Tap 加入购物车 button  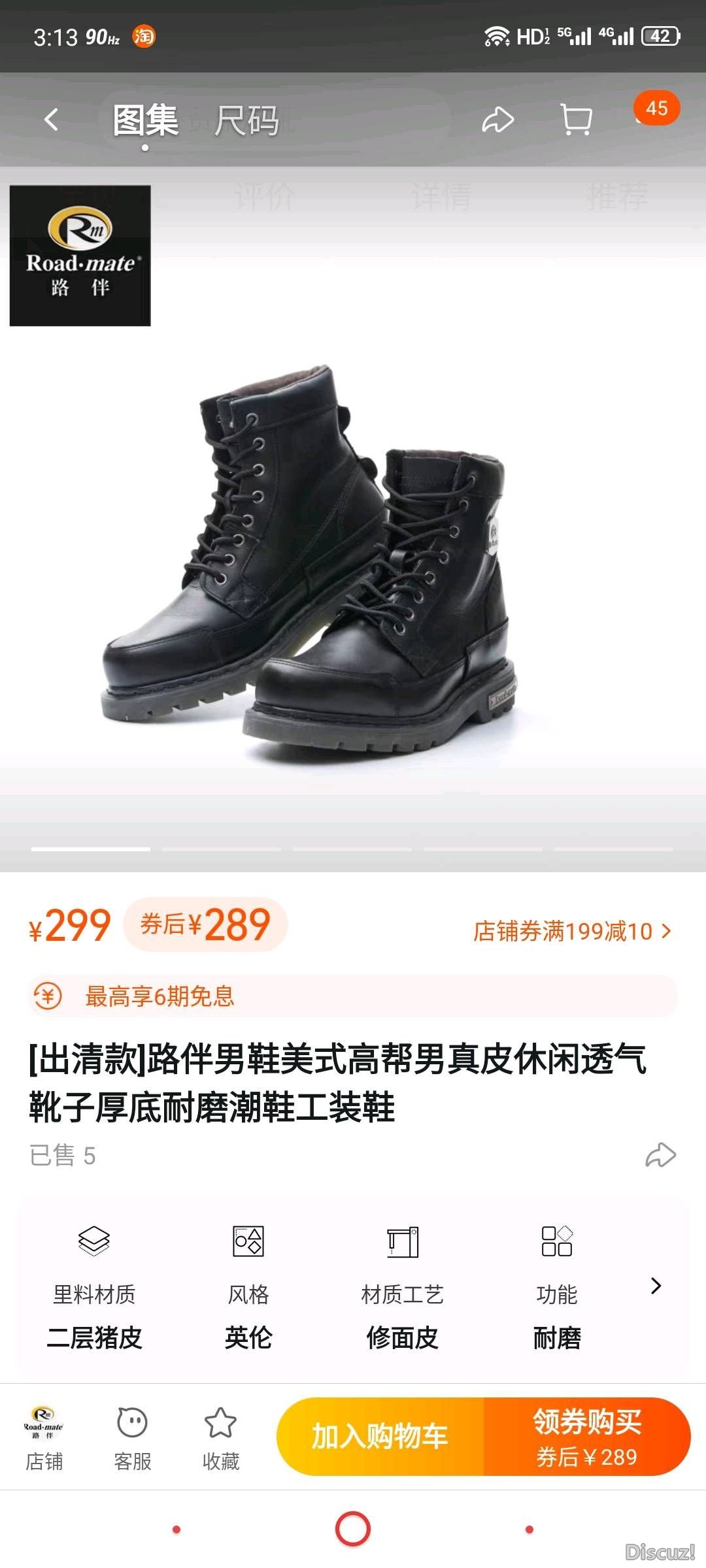(x=380, y=1436)
